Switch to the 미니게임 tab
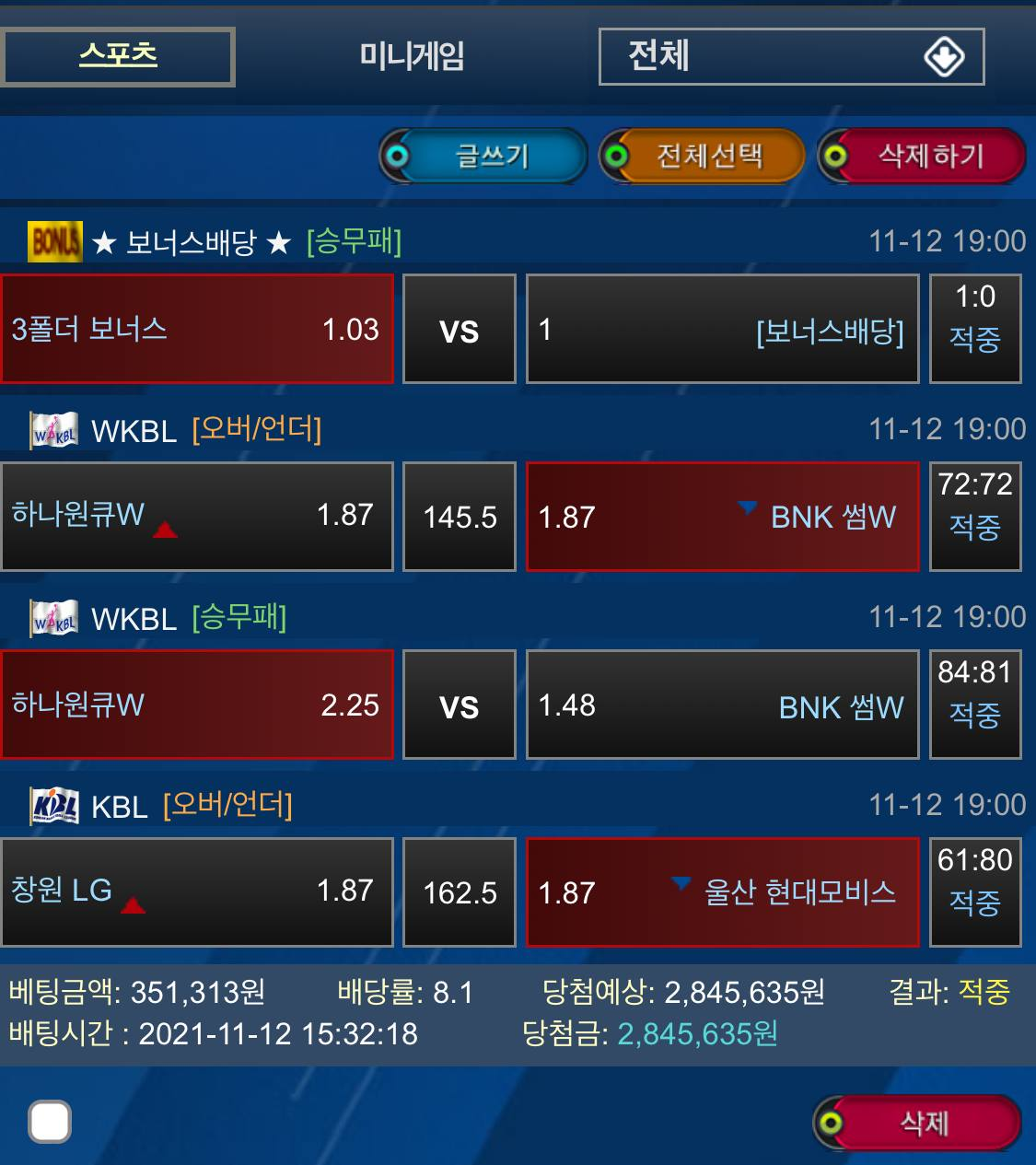The height and width of the screenshot is (1165, 1036). 412,56
